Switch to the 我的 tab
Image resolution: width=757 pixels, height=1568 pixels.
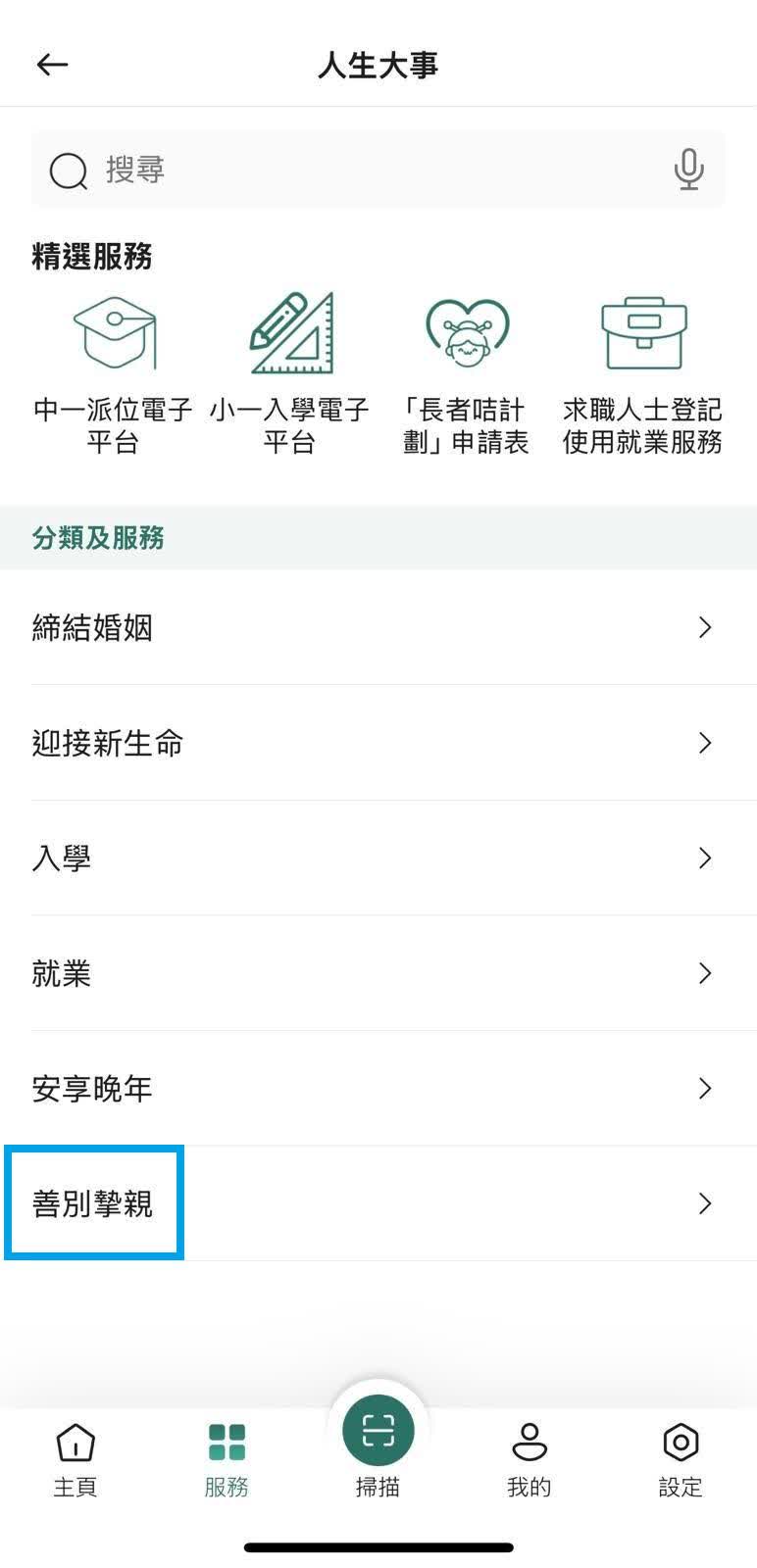click(x=530, y=1460)
